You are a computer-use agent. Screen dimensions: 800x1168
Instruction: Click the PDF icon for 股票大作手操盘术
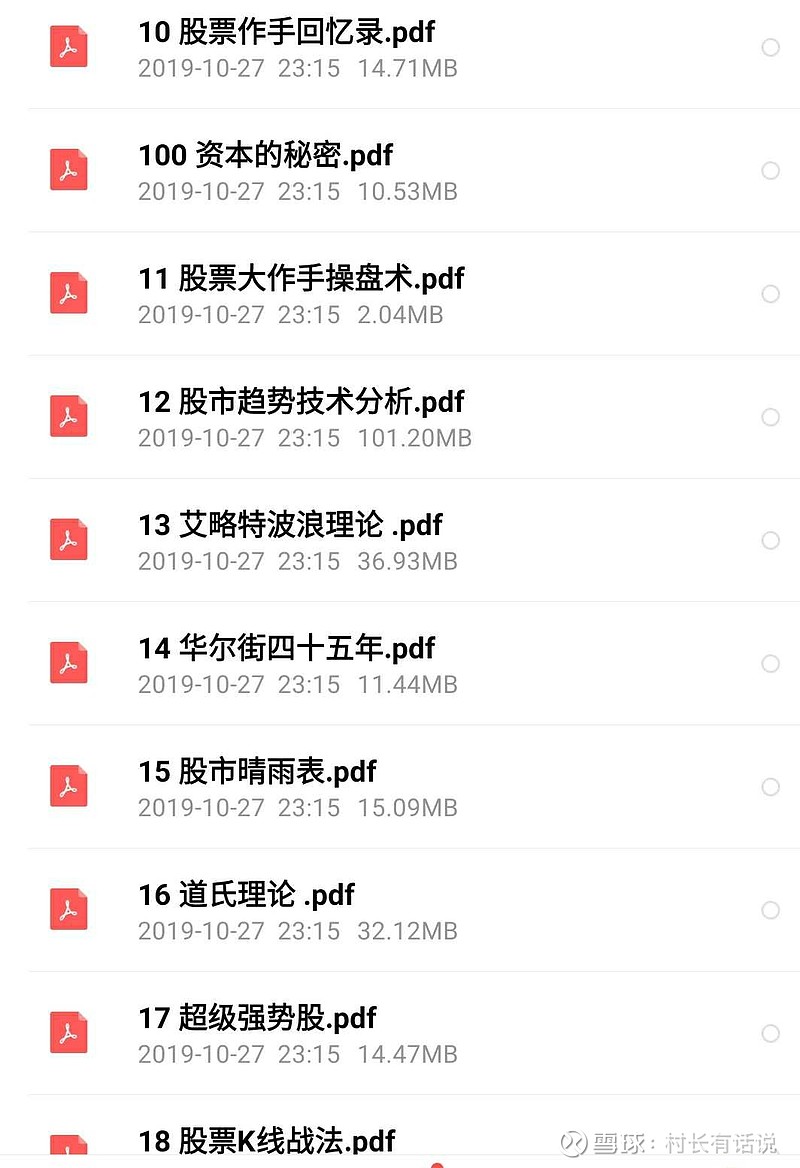point(67,293)
